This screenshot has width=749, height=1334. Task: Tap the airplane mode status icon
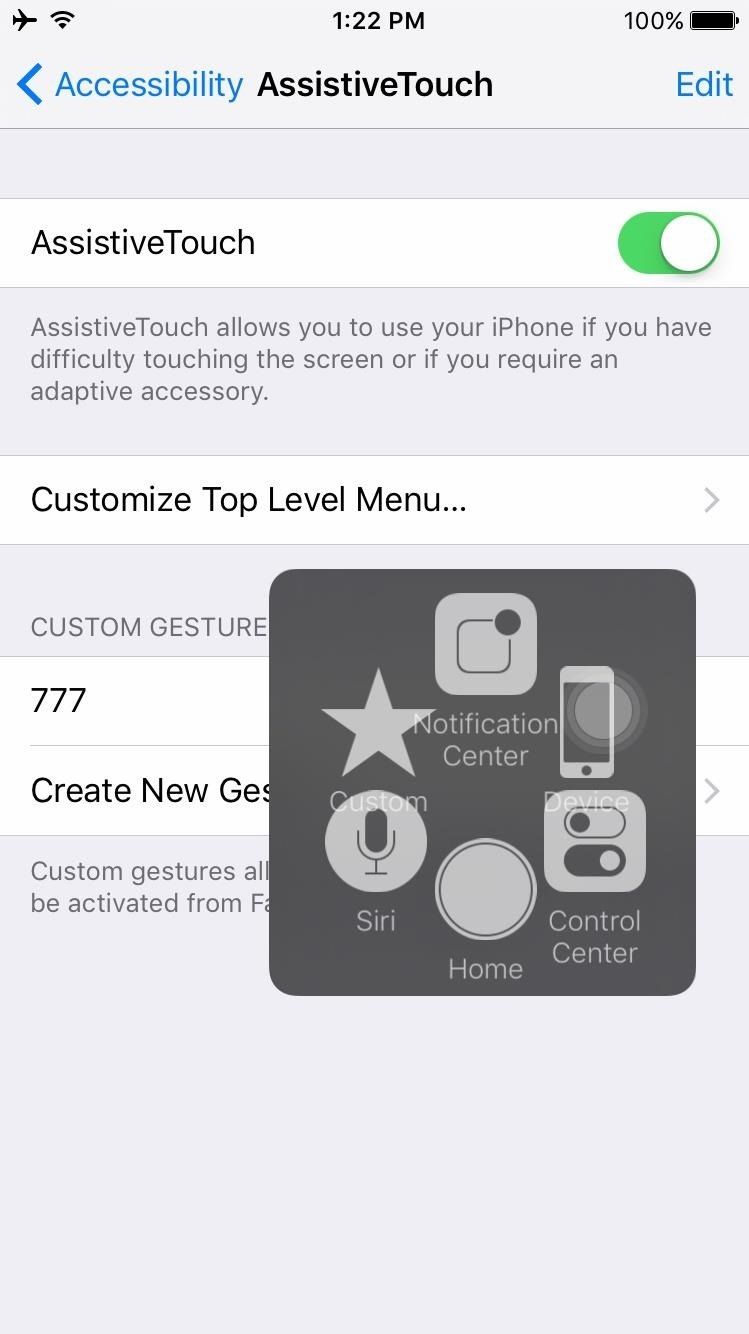pos(23,19)
